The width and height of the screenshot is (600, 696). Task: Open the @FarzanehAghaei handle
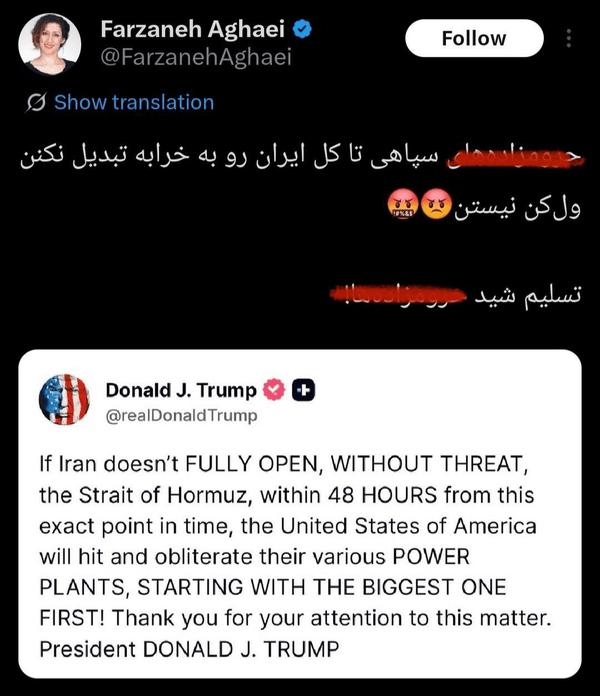(196, 57)
